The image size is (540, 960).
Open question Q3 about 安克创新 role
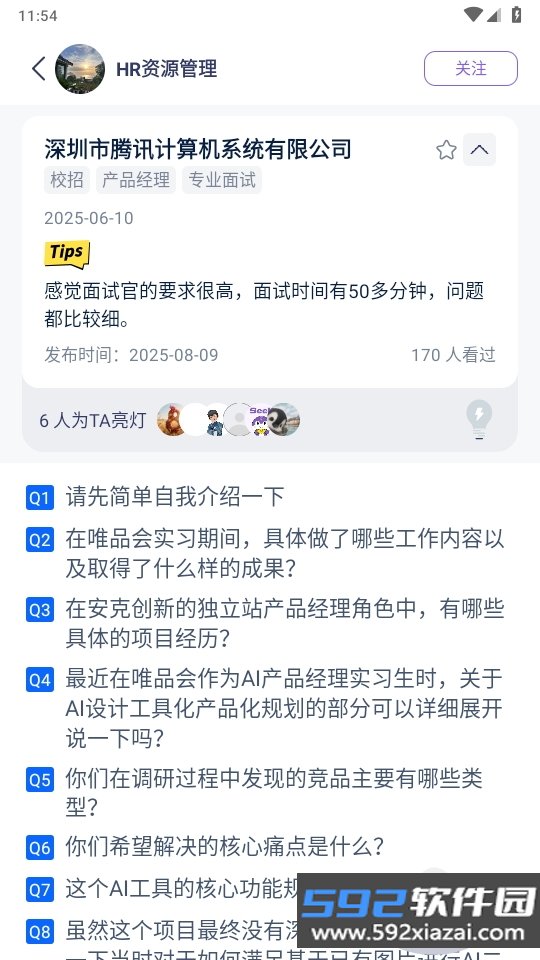tap(265, 624)
